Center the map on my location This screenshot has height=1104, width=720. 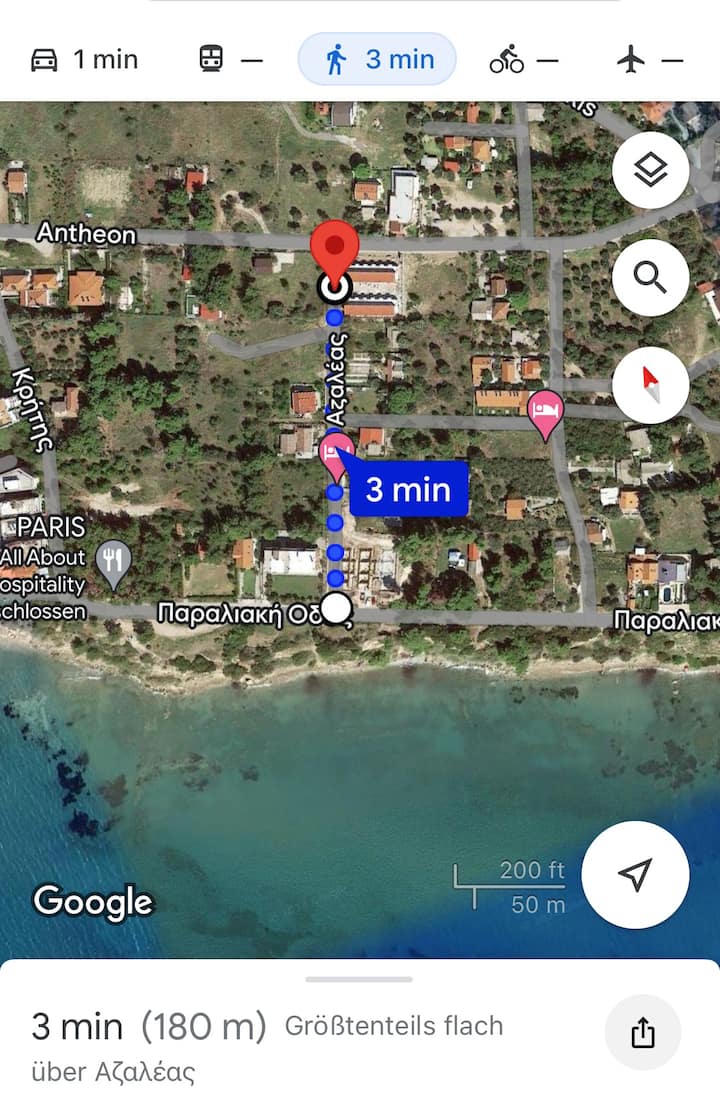(635, 875)
